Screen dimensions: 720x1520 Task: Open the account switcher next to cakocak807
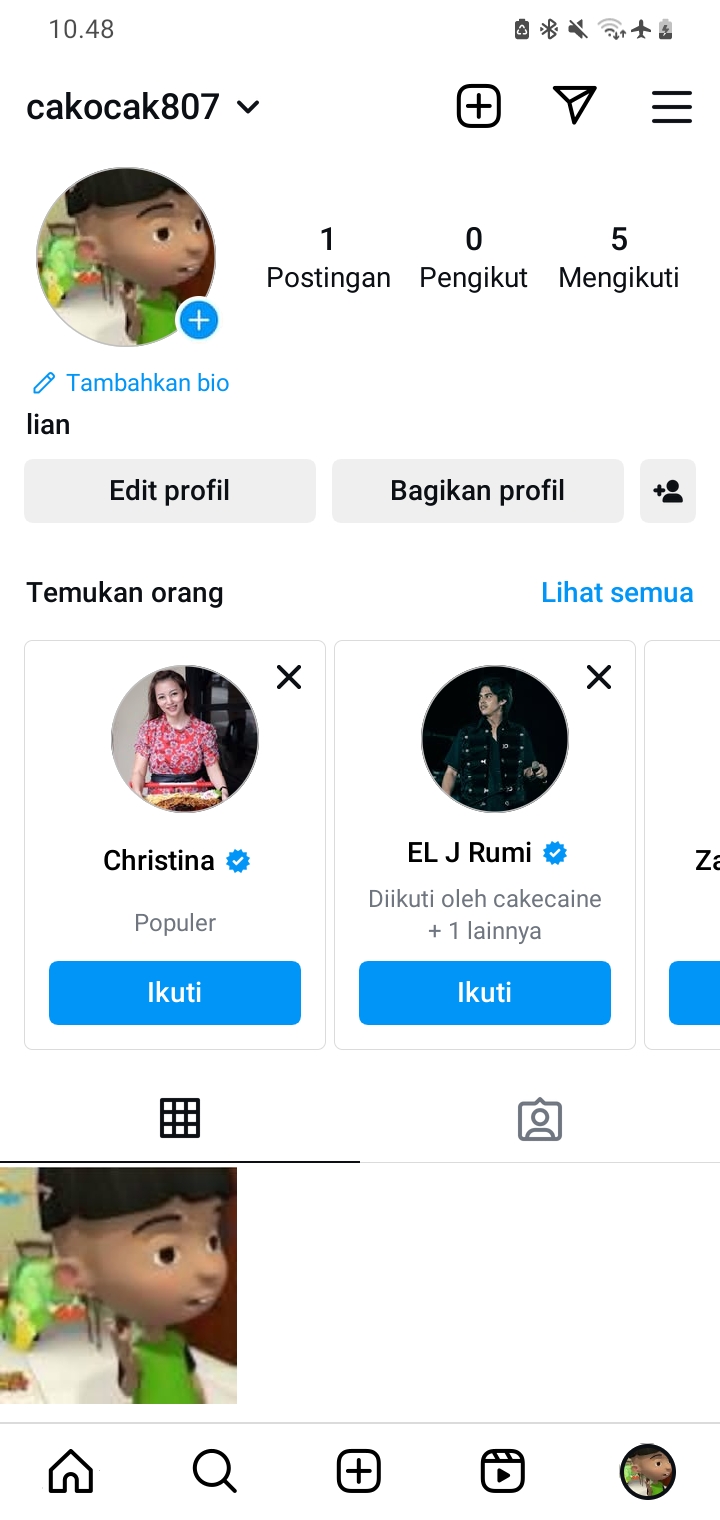click(x=248, y=107)
